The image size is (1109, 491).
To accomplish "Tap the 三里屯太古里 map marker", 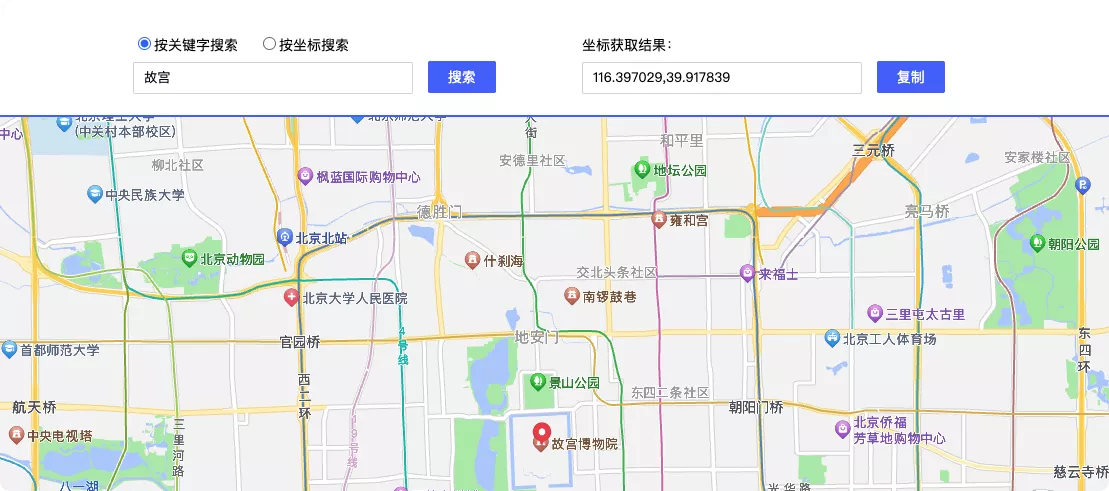I will (x=875, y=313).
